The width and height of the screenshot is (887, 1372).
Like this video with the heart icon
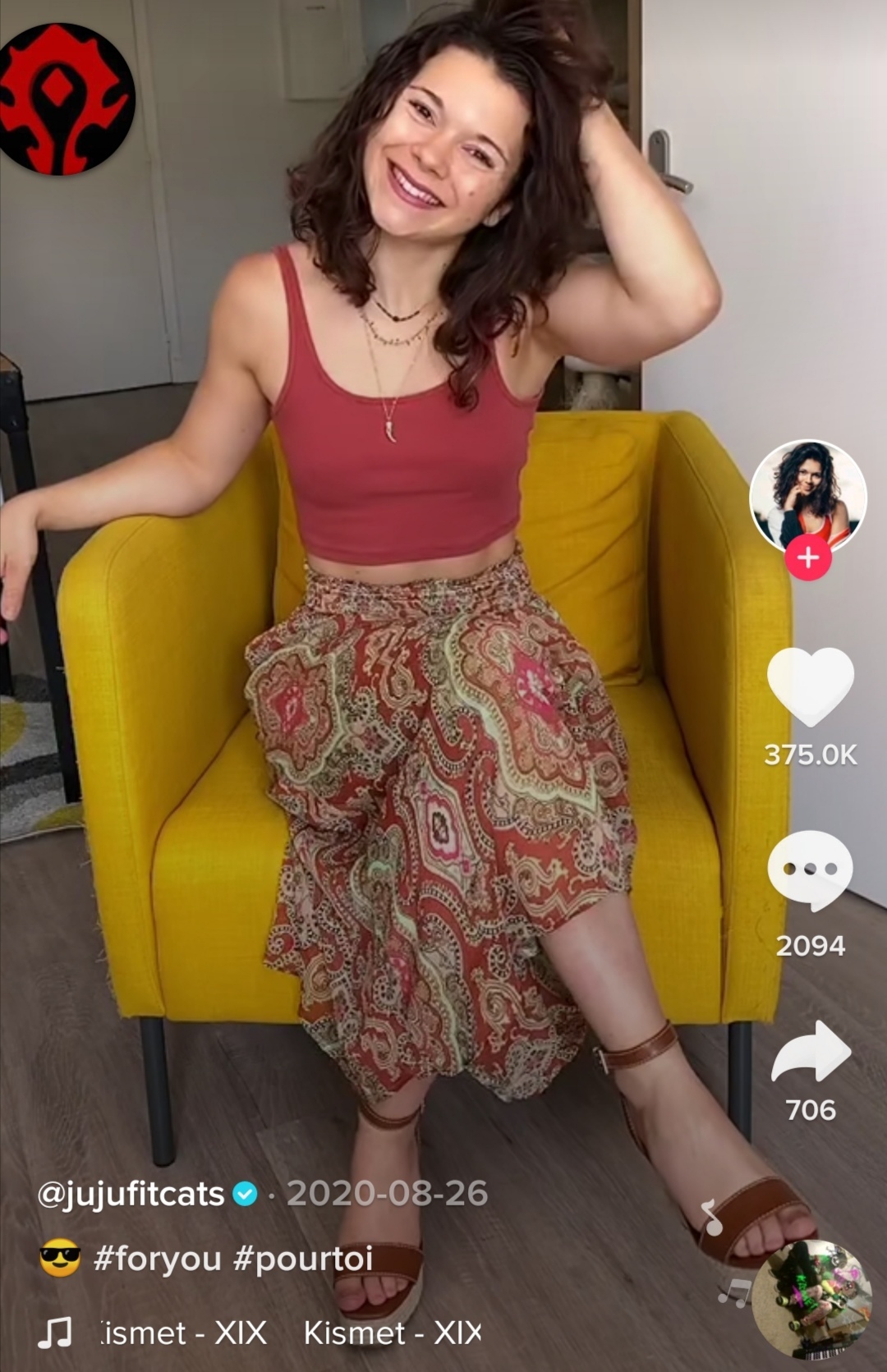[810, 686]
